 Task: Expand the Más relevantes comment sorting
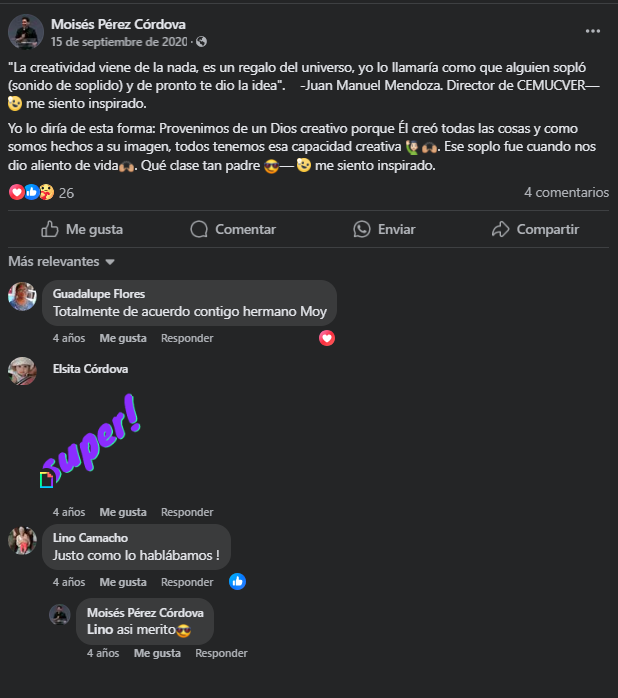62,262
